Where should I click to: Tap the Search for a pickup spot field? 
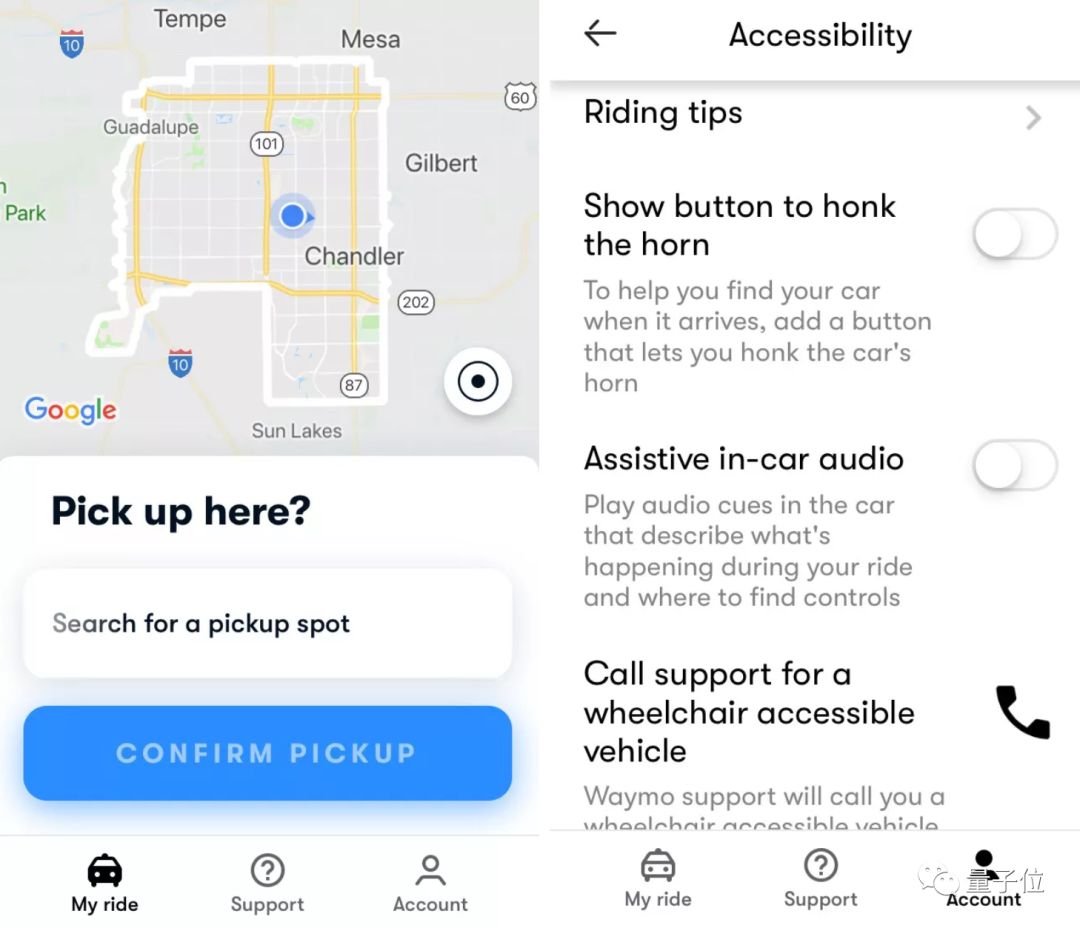[x=268, y=624]
